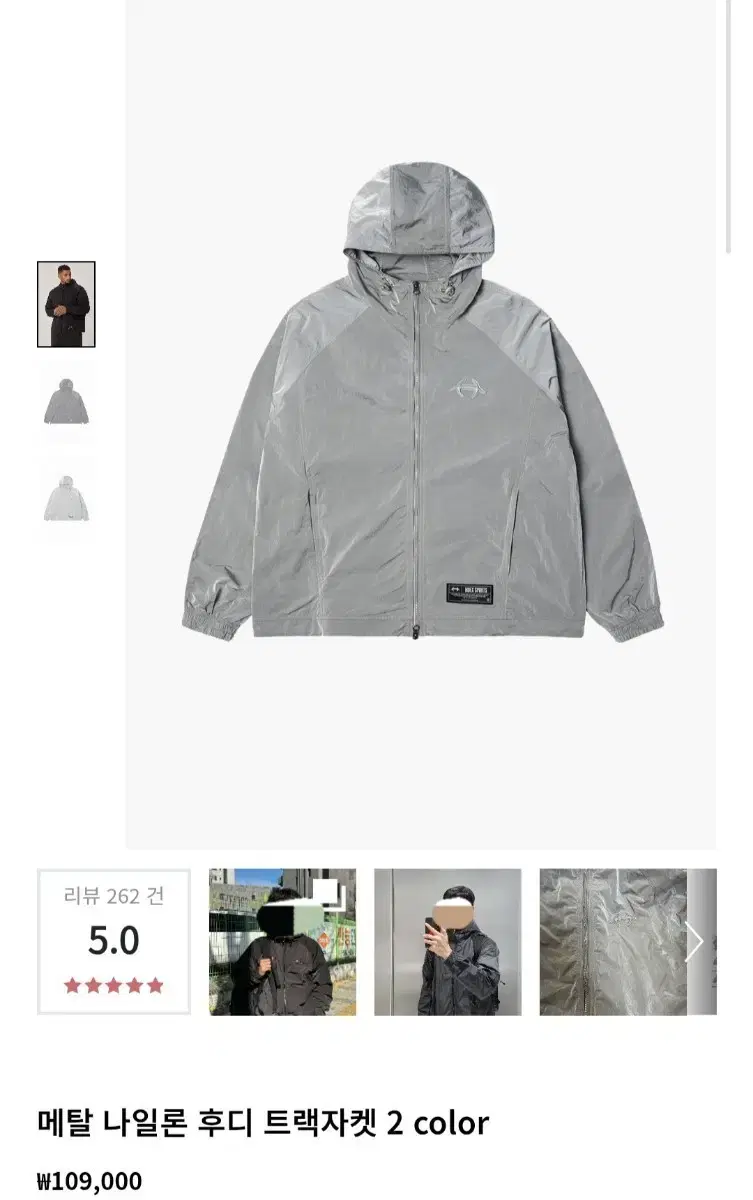This screenshot has width=753, height=1200.
Task: Click the middle star in the rating row
Action: (114, 984)
